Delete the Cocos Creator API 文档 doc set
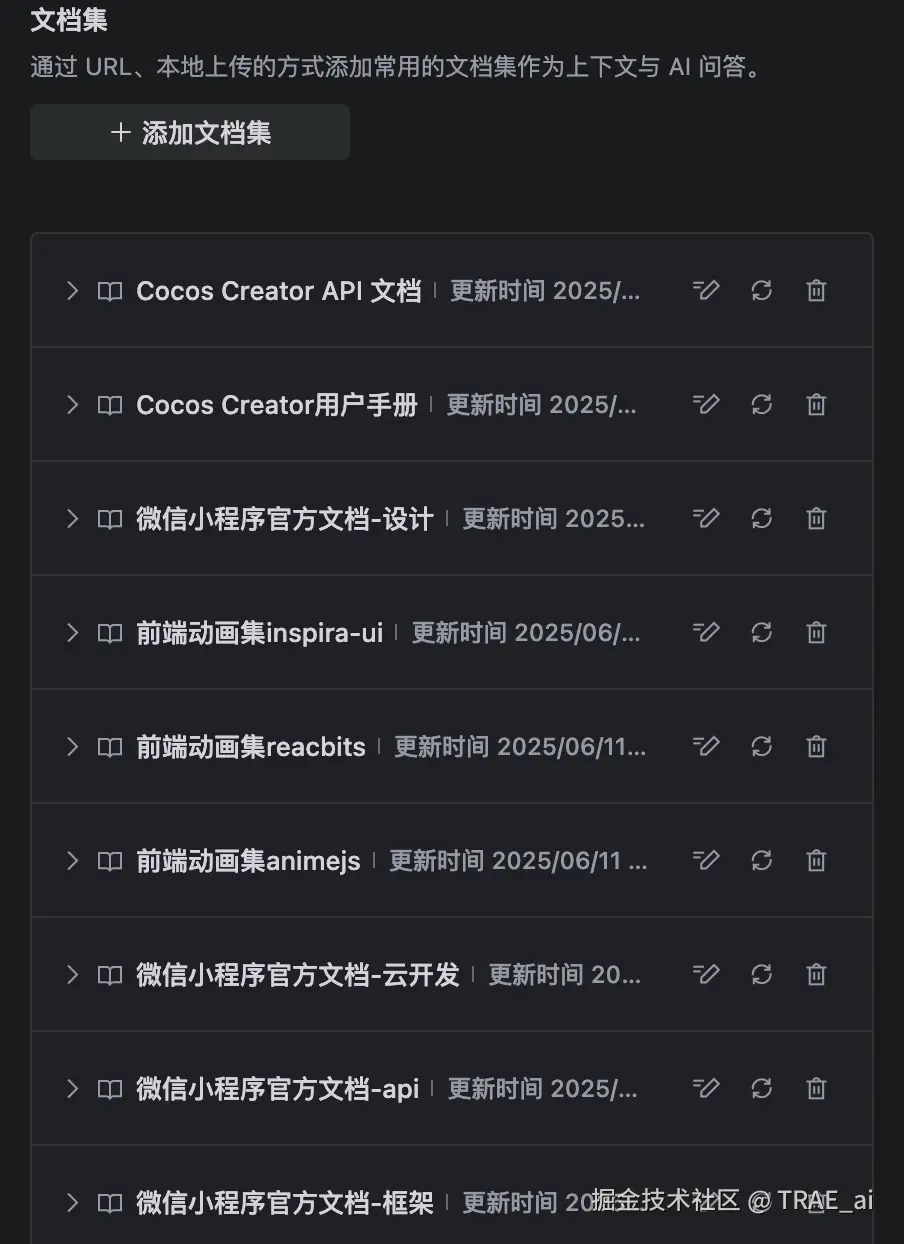The height and width of the screenshot is (1244, 904). [x=817, y=291]
